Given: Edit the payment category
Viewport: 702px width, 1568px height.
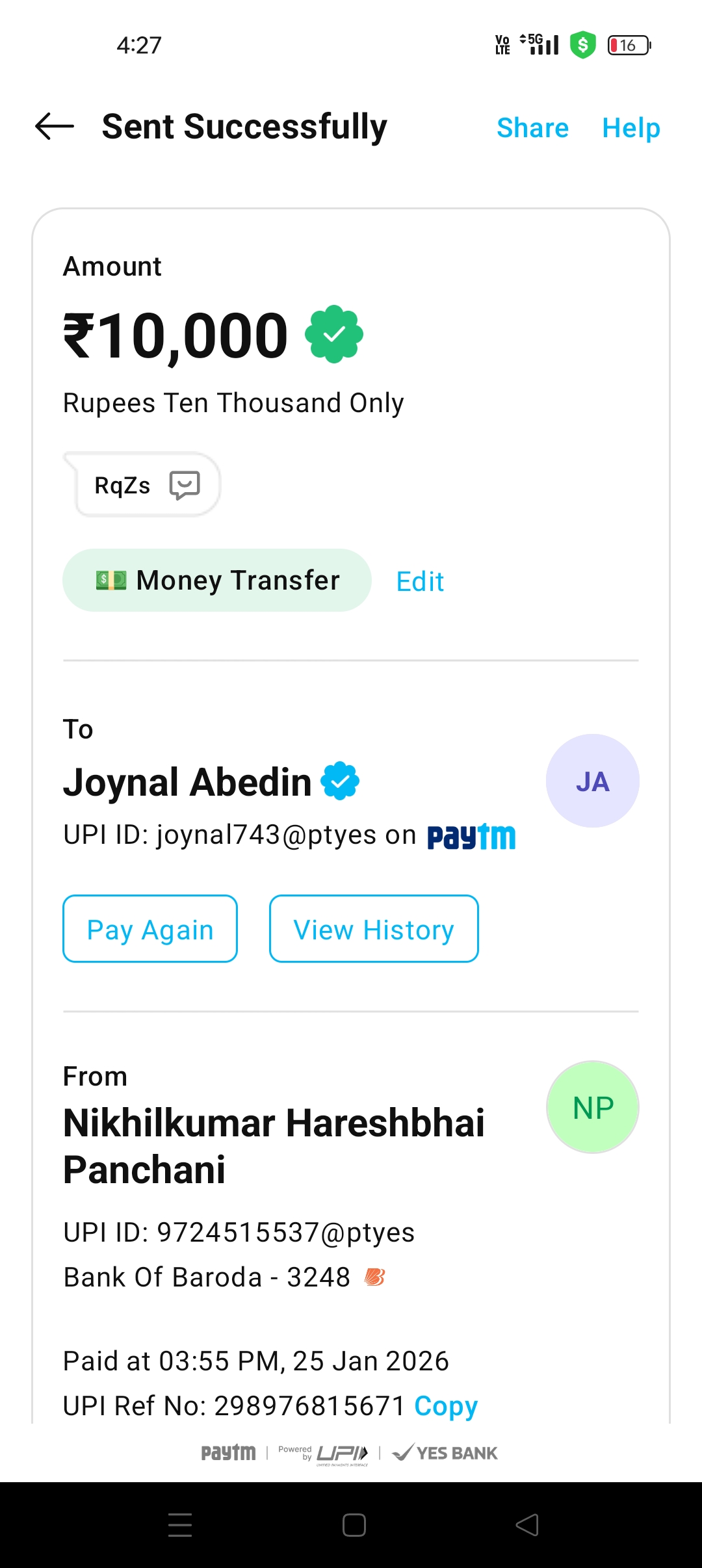Looking at the screenshot, I should [x=420, y=581].
